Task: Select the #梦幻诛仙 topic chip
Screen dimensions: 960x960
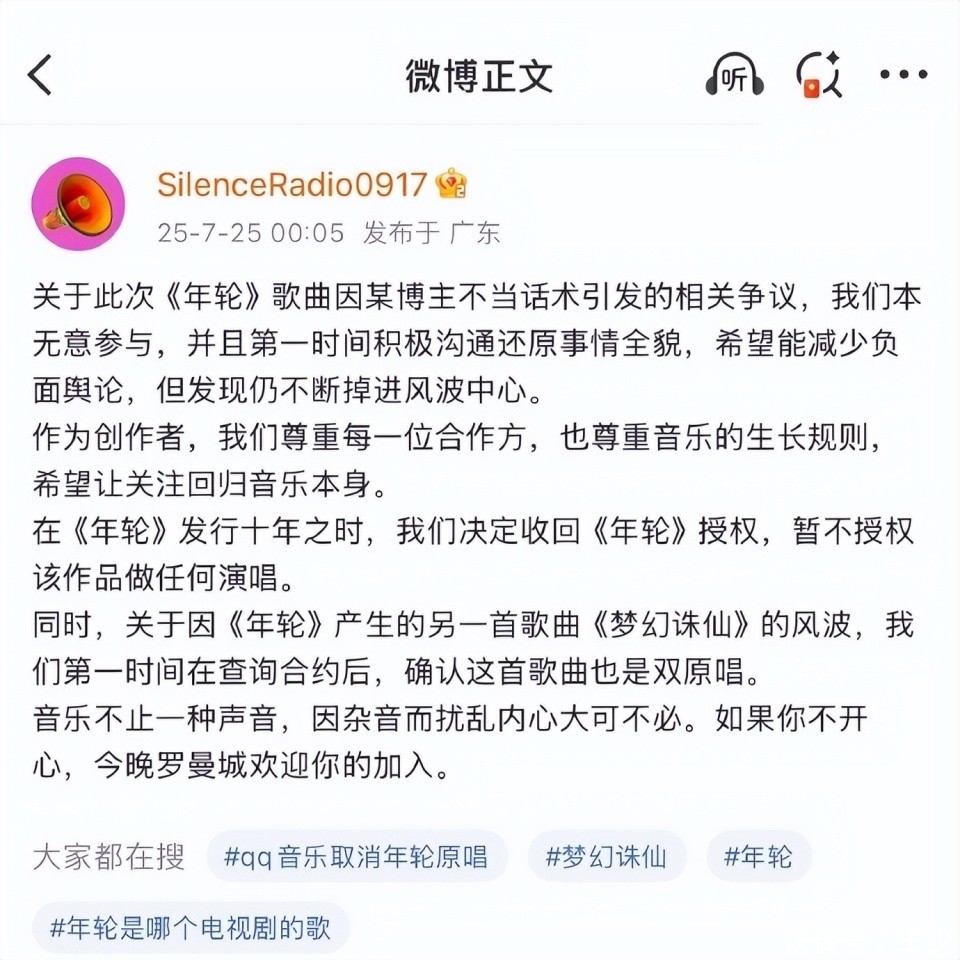Action: coord(607,857)
